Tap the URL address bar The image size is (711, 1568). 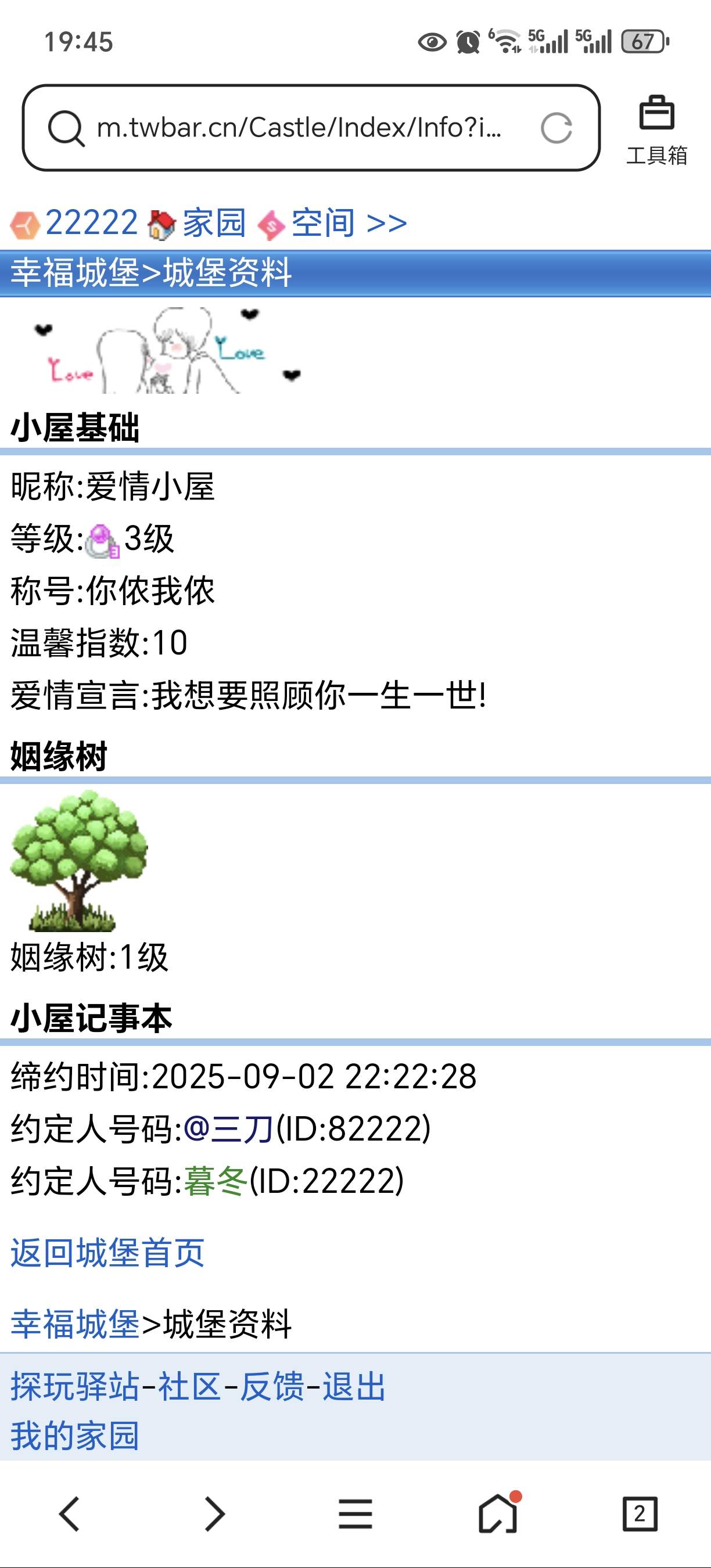point(298,128)
